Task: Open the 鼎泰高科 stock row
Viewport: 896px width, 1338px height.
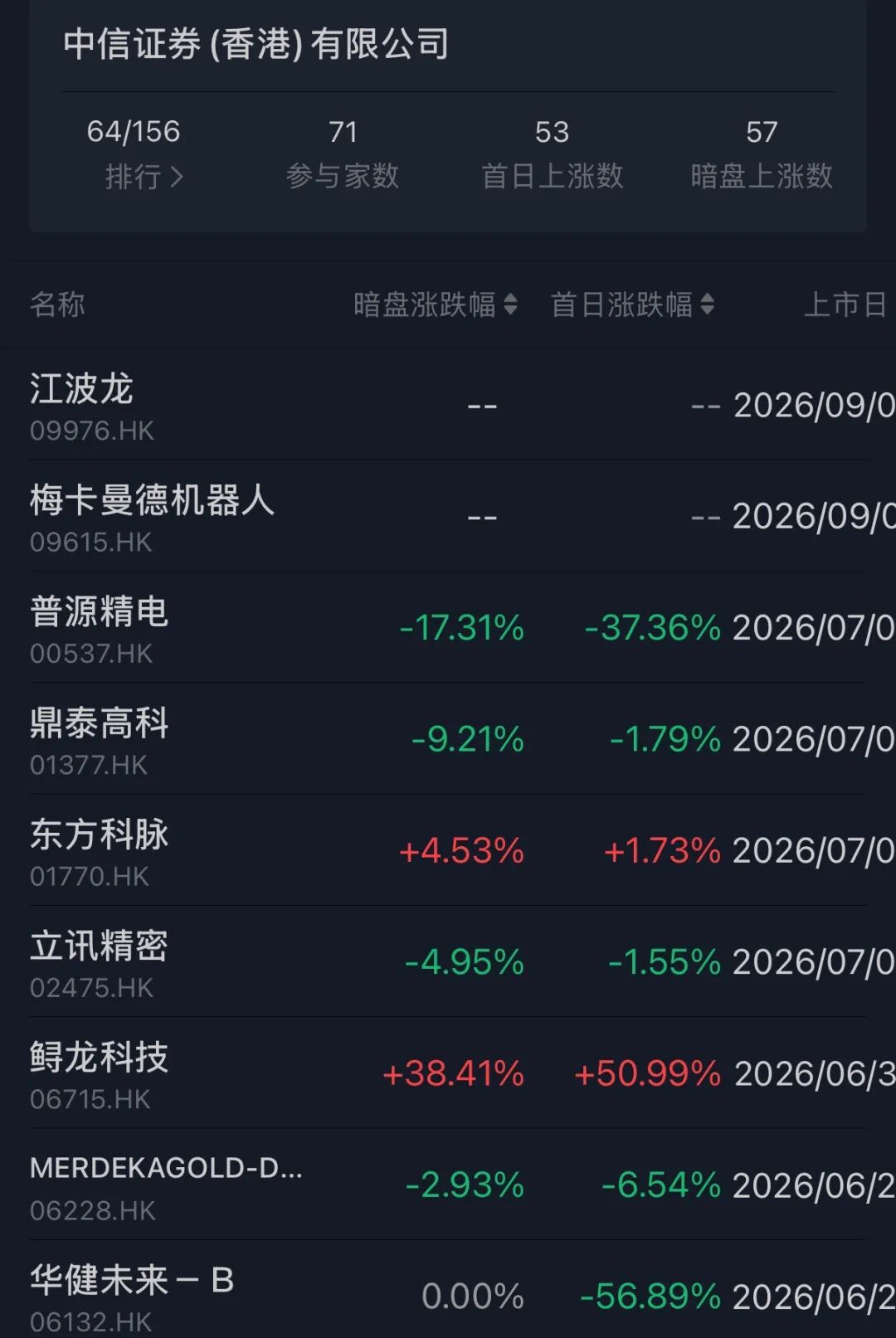Action: point(448,738)
